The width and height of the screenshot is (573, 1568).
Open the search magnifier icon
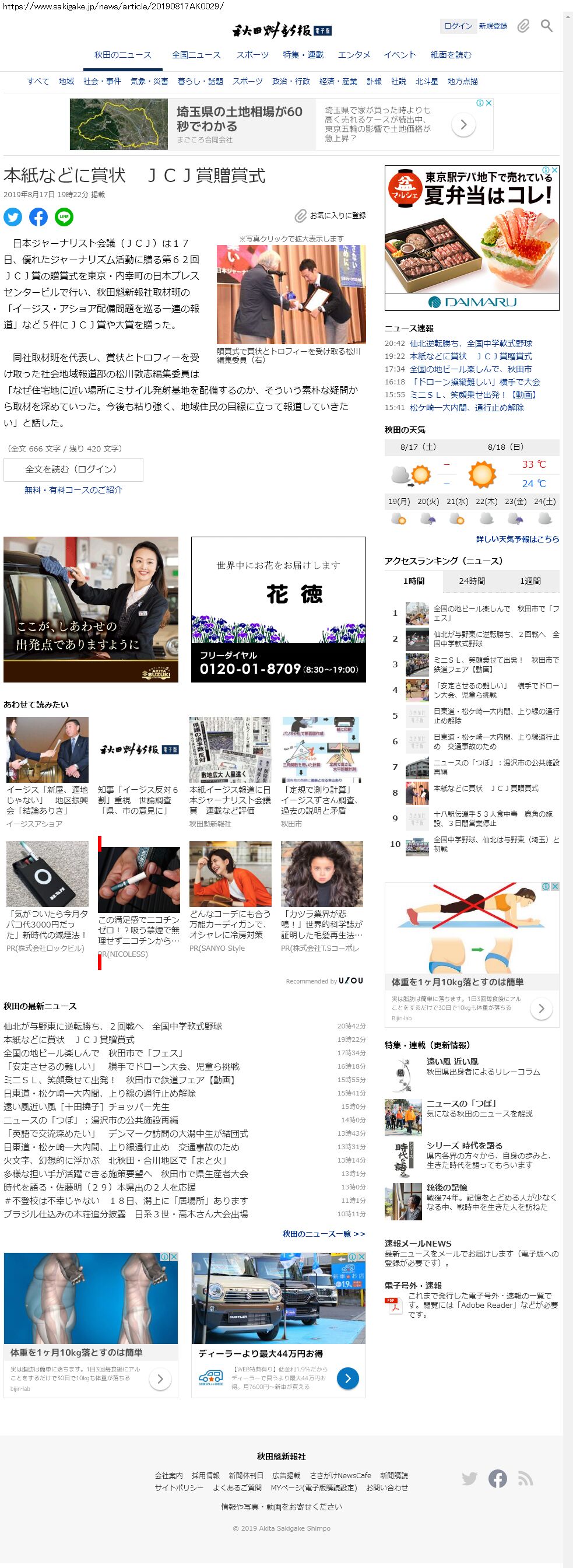click(x=546, y=26)
